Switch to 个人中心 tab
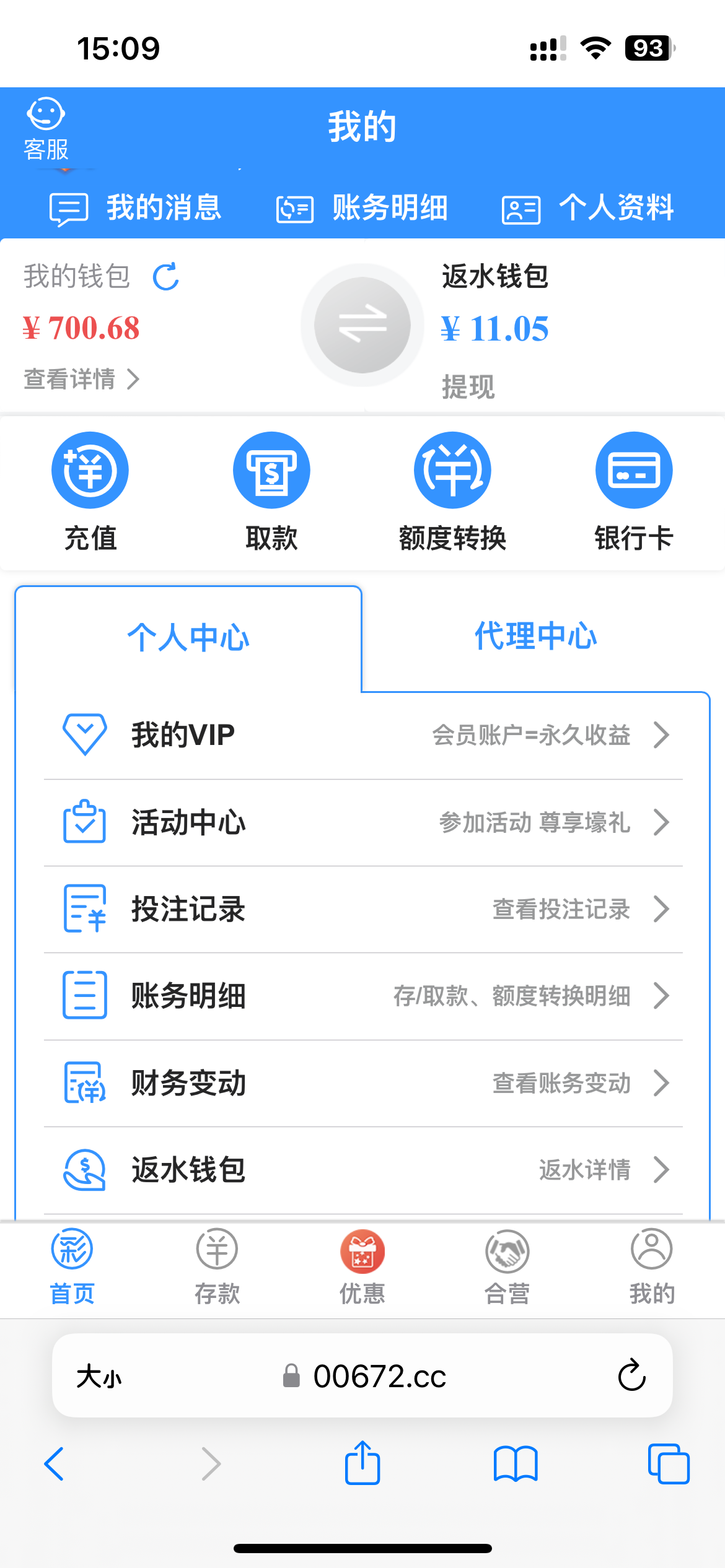Viewport: 725px width, 1568px height. pos(188,638)
